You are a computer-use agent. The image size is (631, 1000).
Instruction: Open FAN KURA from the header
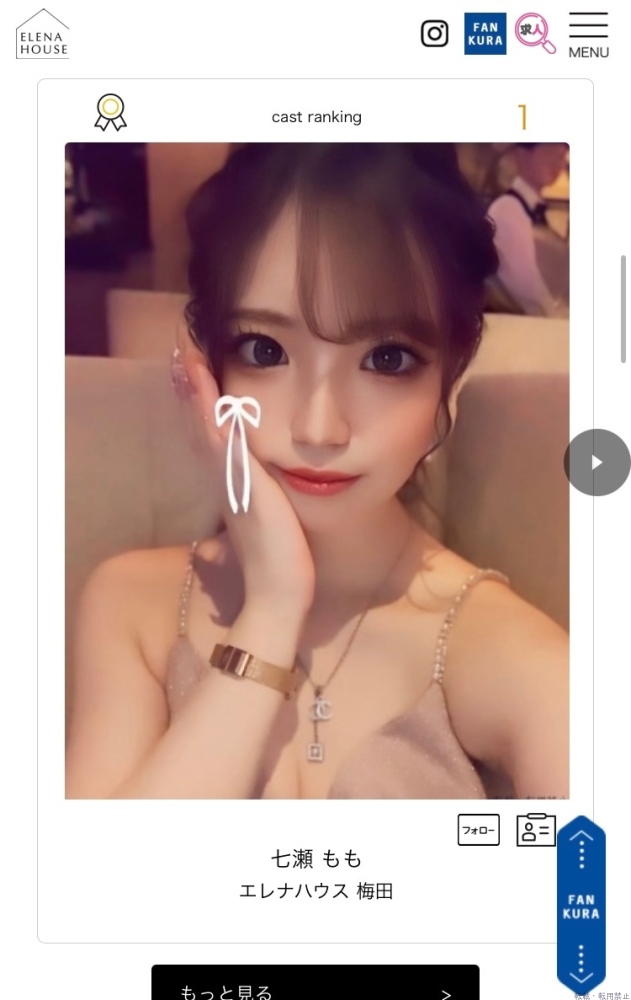[x=485, y=33]
